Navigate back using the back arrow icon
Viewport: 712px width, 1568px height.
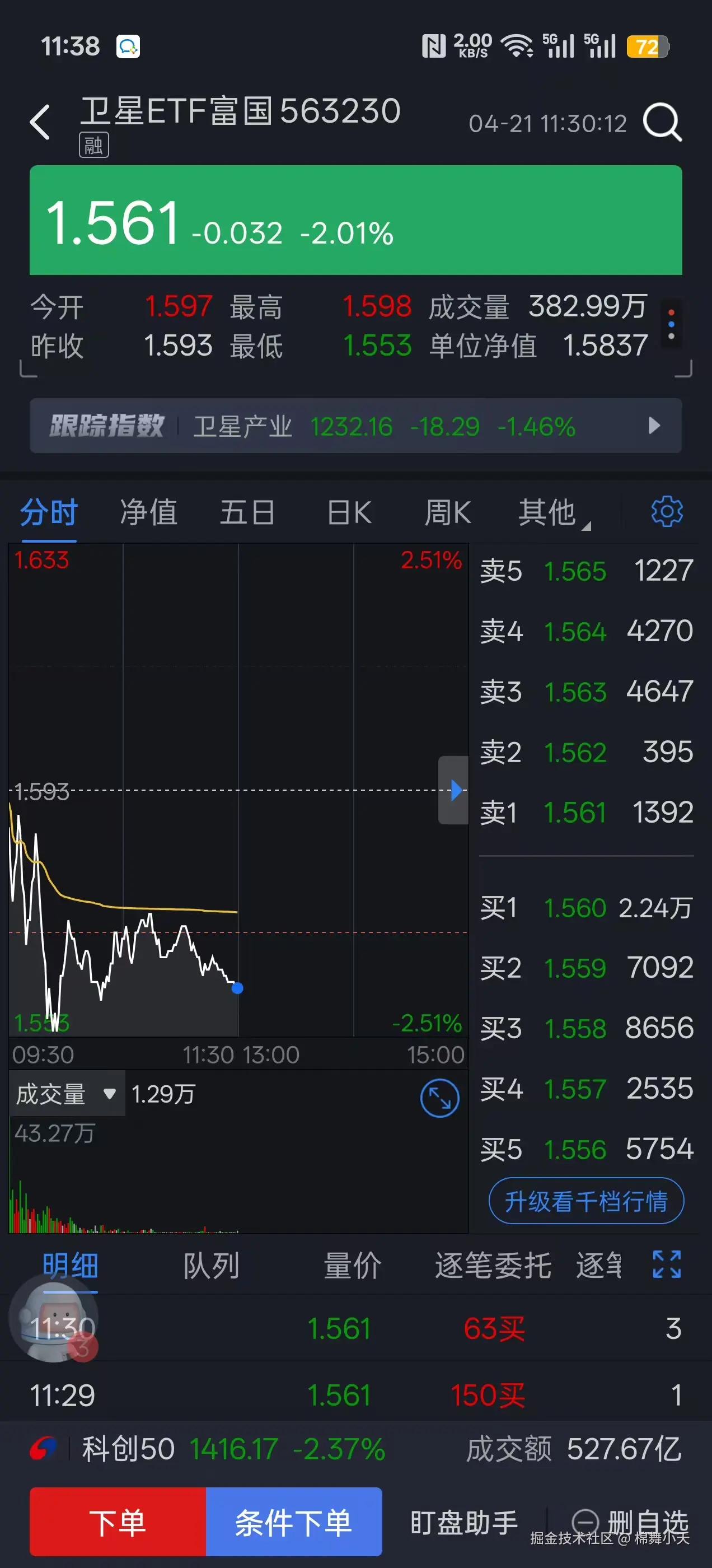[x=40, y=122]
